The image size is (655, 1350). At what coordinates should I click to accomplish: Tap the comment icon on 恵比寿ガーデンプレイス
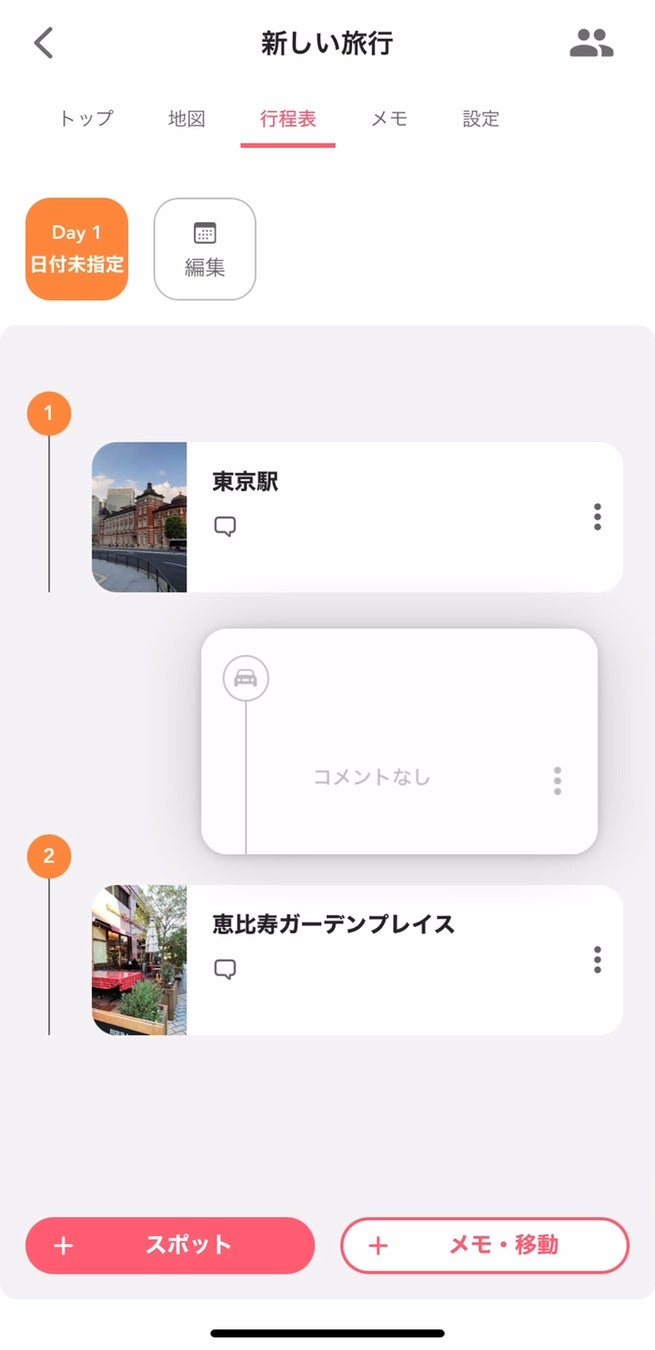click(225, 969)
